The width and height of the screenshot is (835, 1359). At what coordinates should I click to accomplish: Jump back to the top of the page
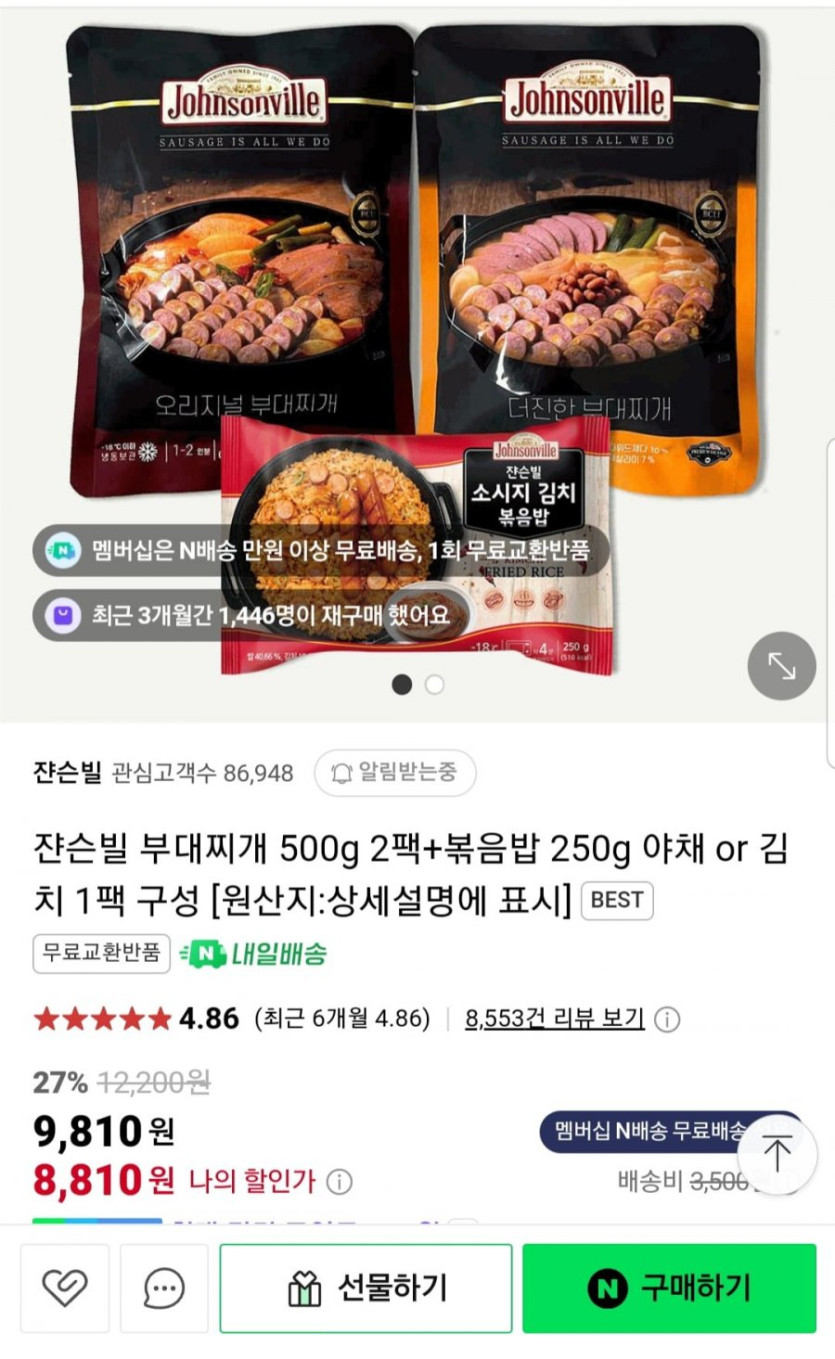(777, 1153)
